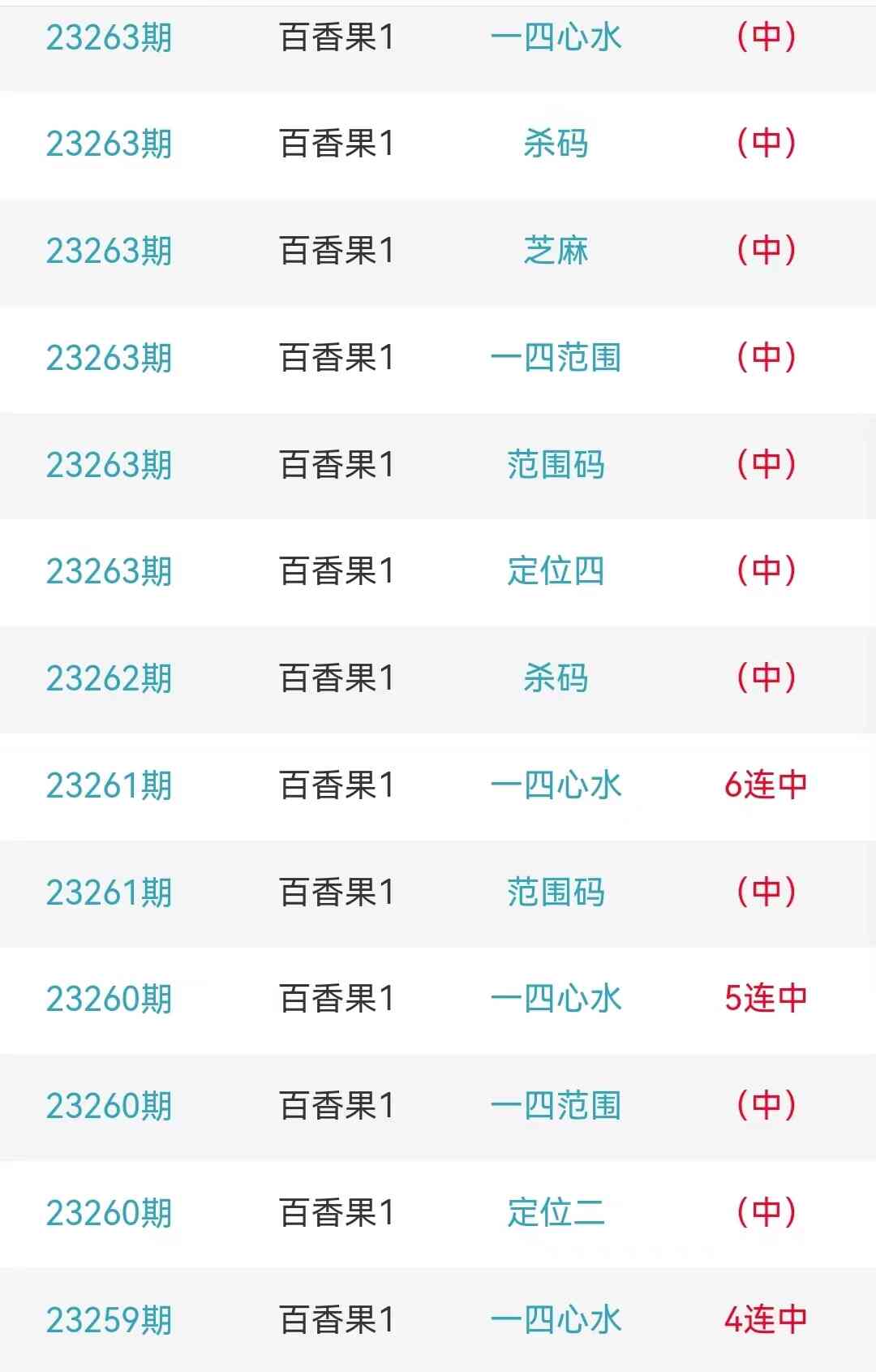Tap the 23263期 范围码 entry
Viewport: 876px width, 1372px height.
pos(556,465)
